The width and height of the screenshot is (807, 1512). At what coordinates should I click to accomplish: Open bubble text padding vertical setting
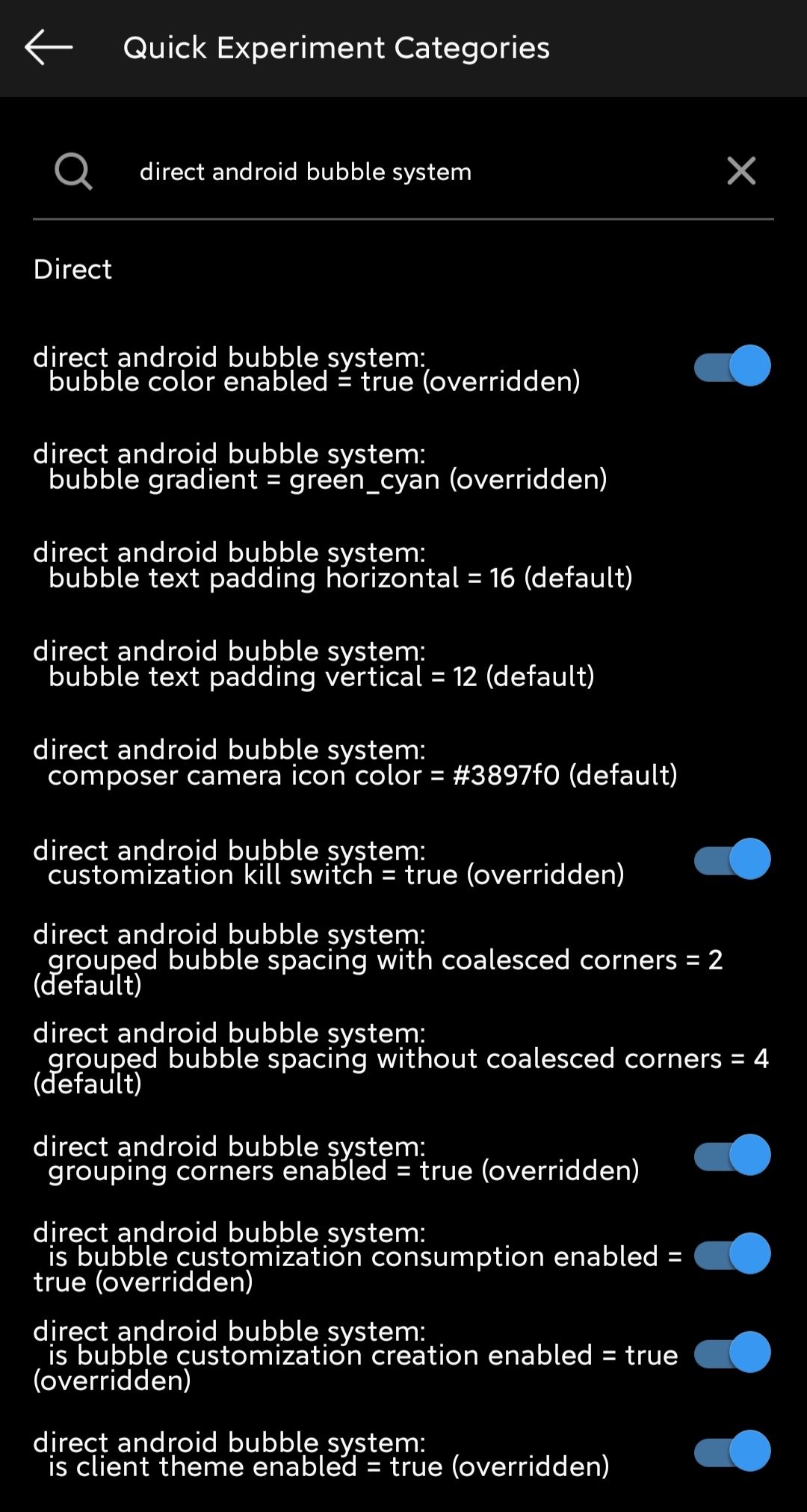[x=314, y=664]
